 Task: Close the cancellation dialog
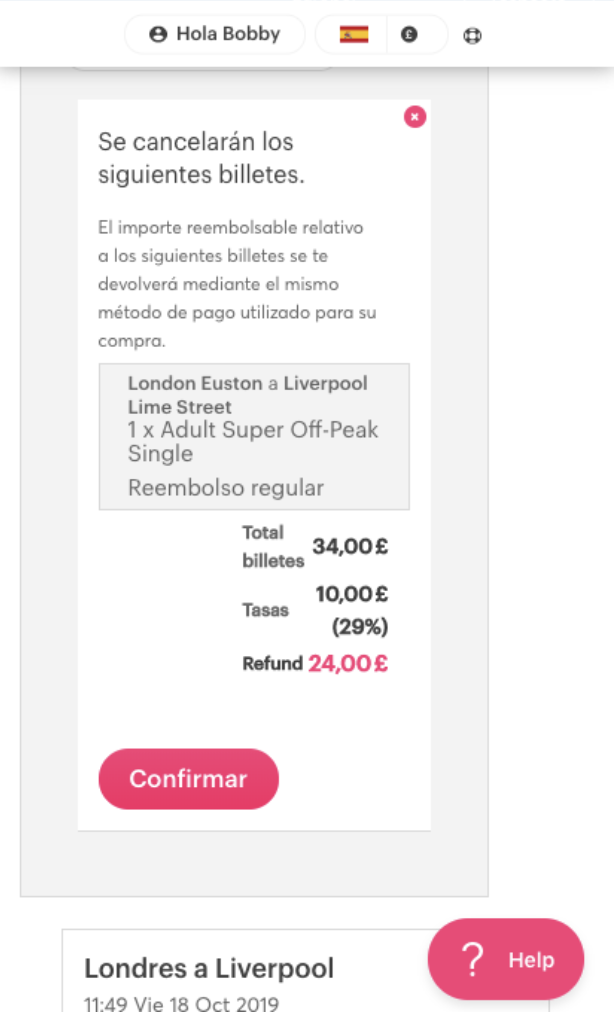[415, 117]
